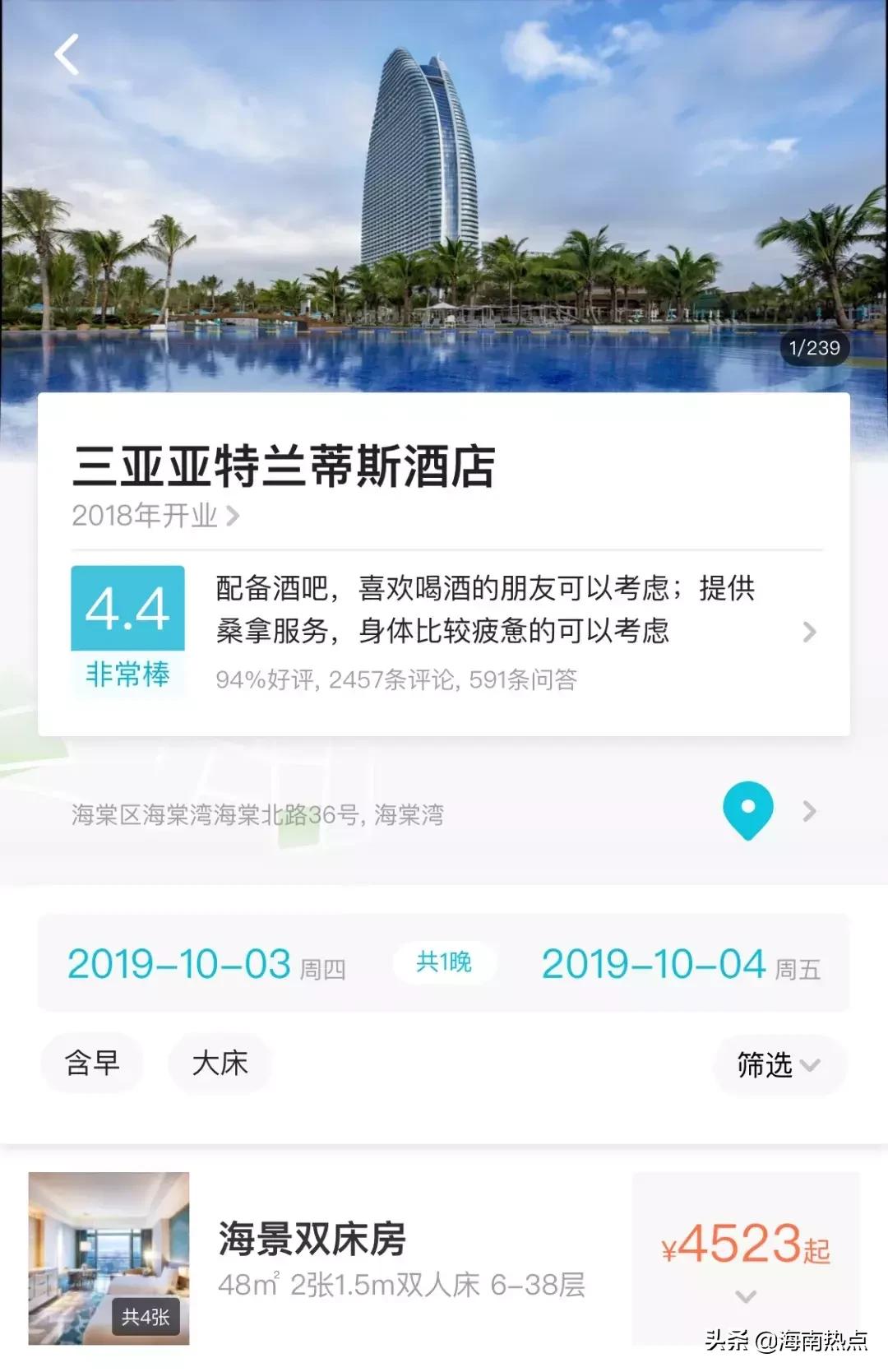
Task: Click the 4.4 rating score box
Action: click(127, 607)
